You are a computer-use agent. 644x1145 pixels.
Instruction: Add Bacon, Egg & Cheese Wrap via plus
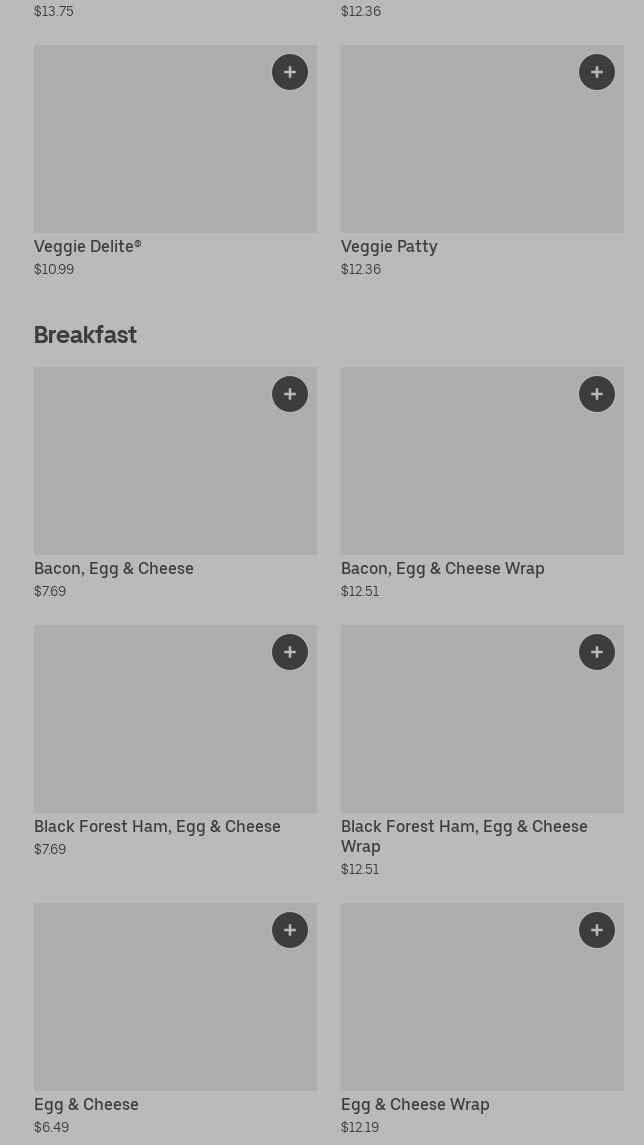[x=597, y=394]
